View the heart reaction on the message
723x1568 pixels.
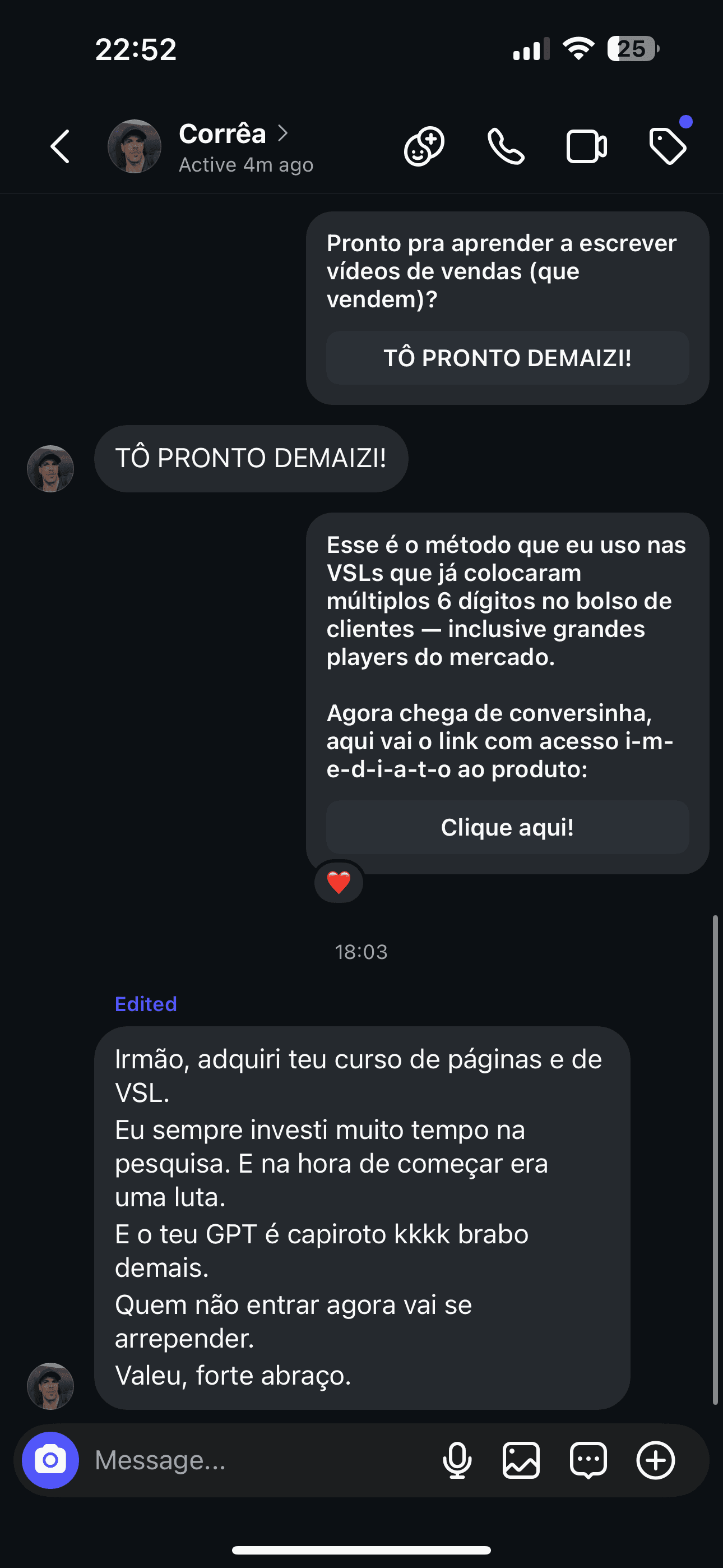tap(339, 882)
